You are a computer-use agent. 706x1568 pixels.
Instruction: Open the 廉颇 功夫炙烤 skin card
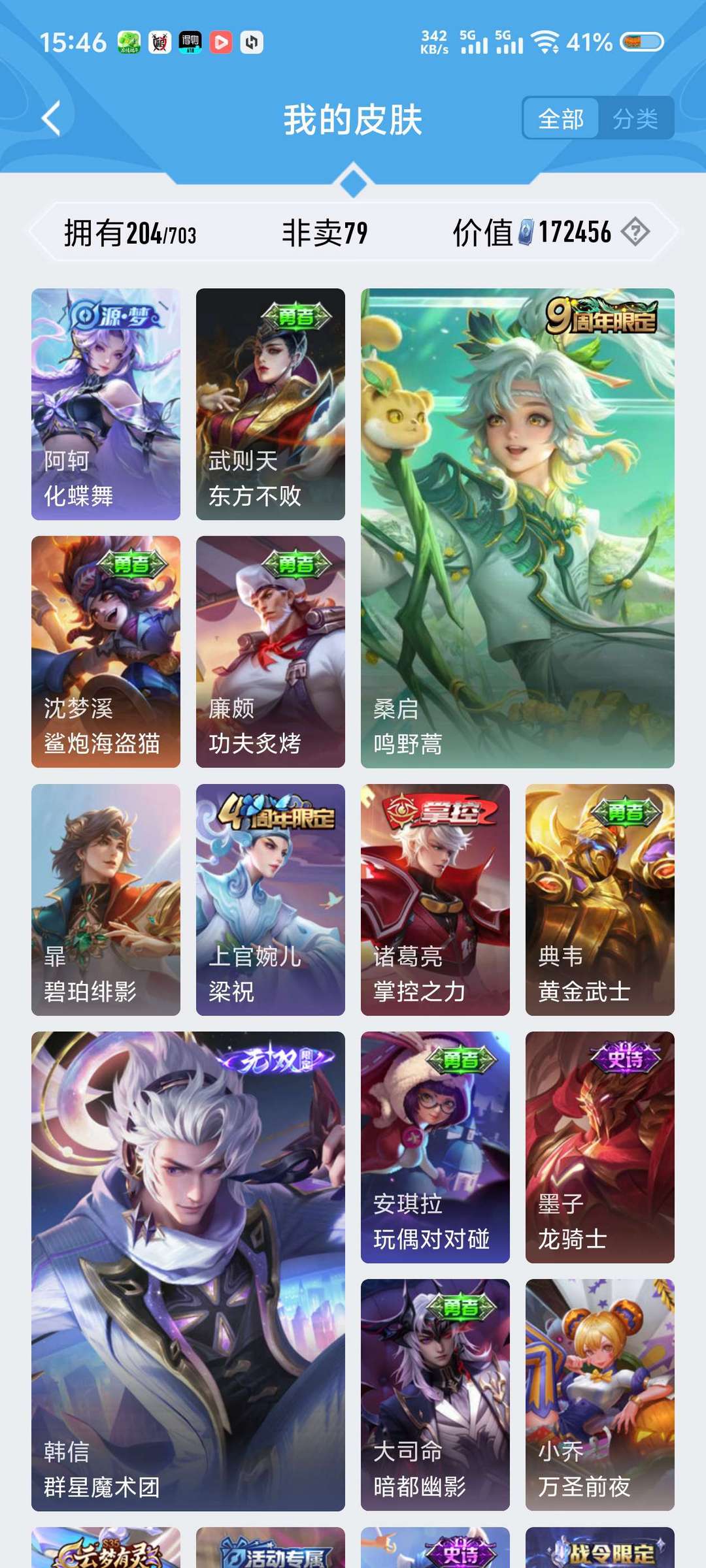271,651
